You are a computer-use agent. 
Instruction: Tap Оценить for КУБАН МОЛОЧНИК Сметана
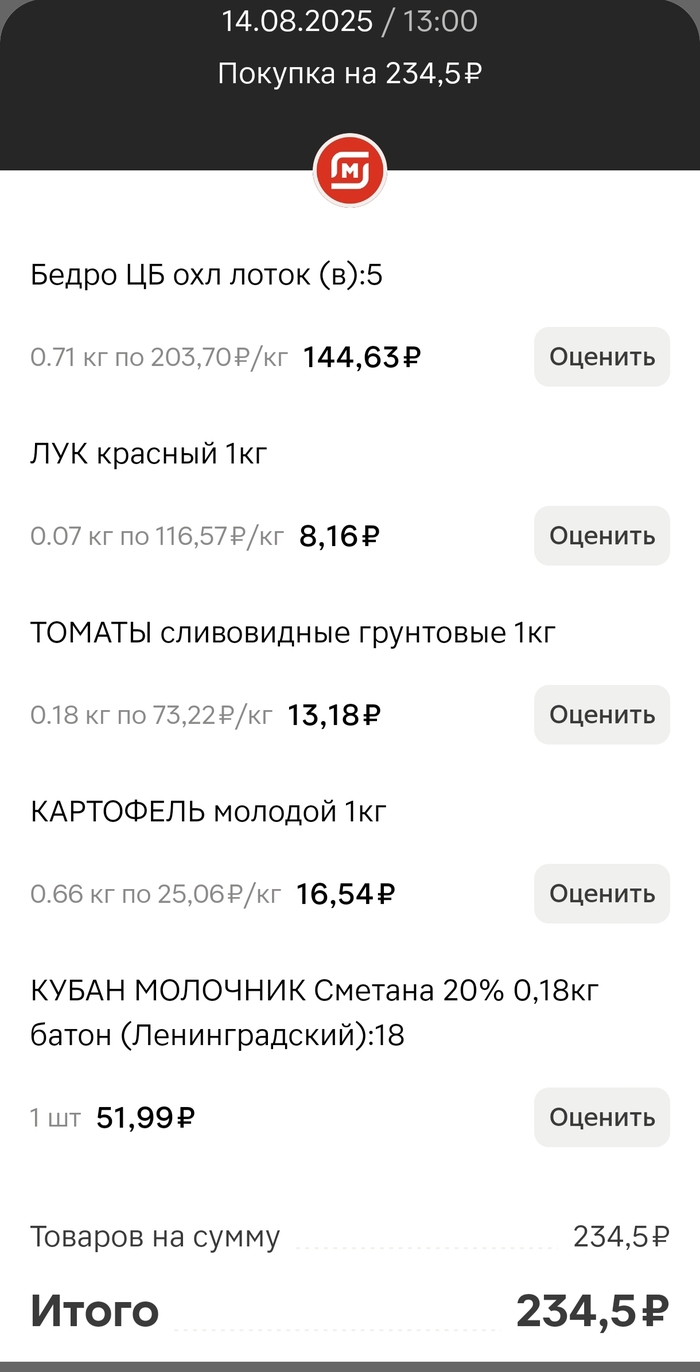pos(602,1117)
